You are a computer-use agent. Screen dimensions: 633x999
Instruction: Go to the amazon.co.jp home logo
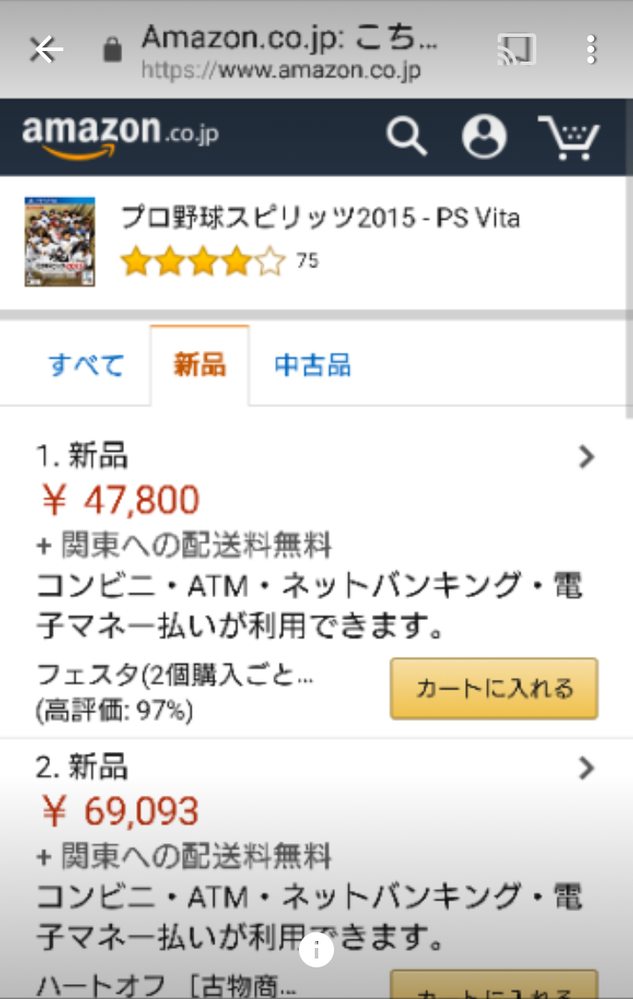click(x=120, y=135)
